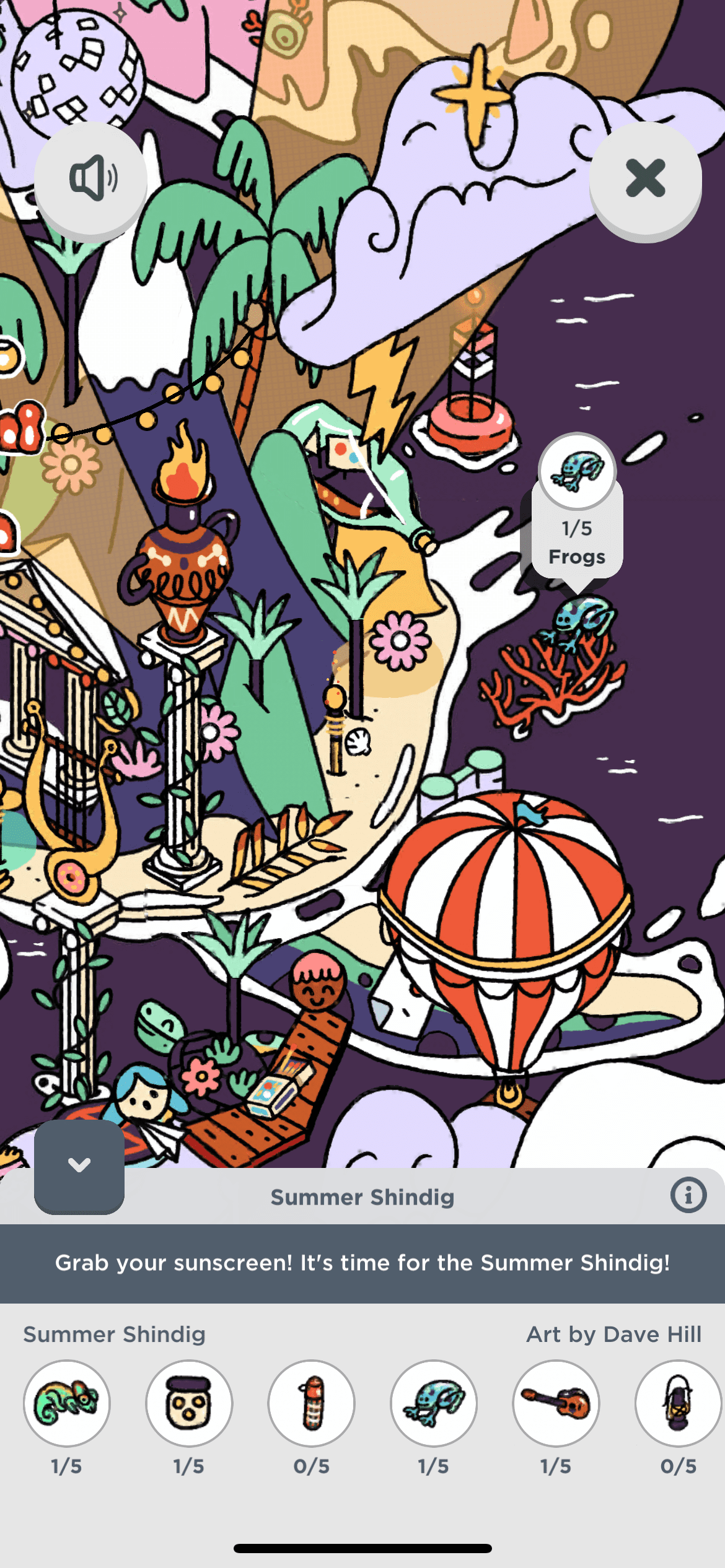Viewport: 725px width, 1568px height.
Task: Close the Summer Shindig puzzle
Action: point(645,180)
